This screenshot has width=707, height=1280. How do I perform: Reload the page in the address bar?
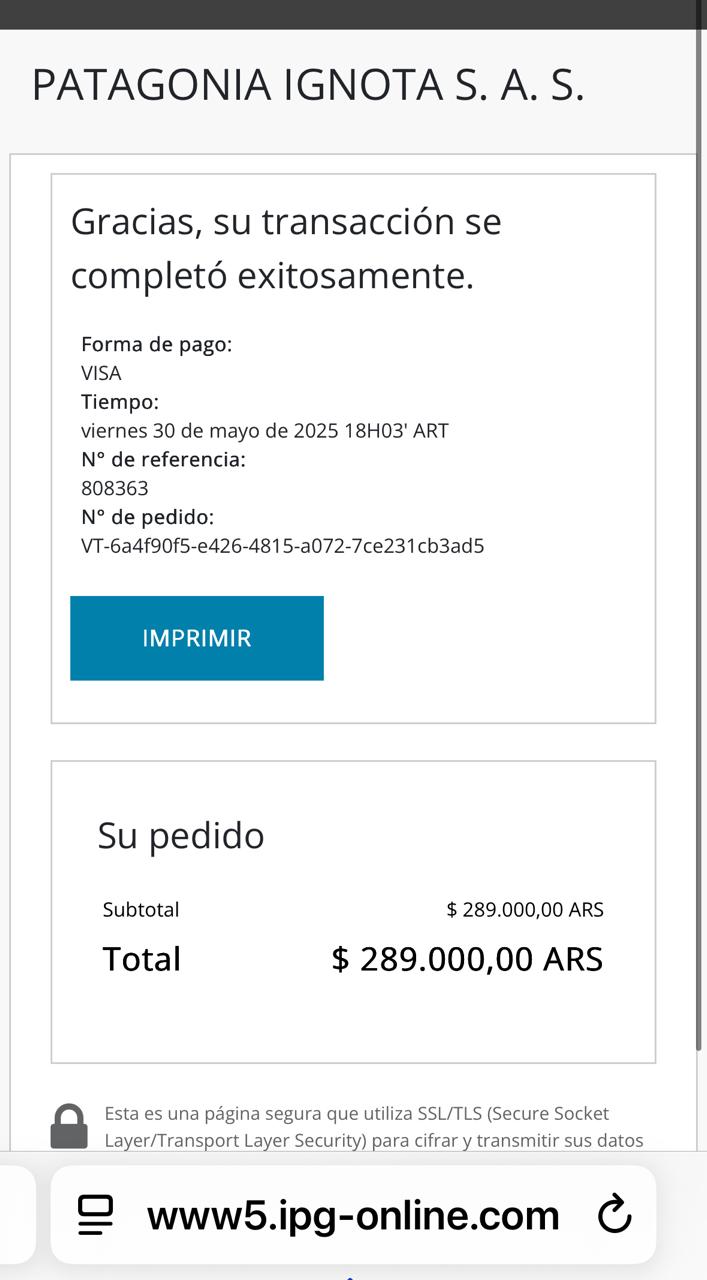[x=614, y=1215]
